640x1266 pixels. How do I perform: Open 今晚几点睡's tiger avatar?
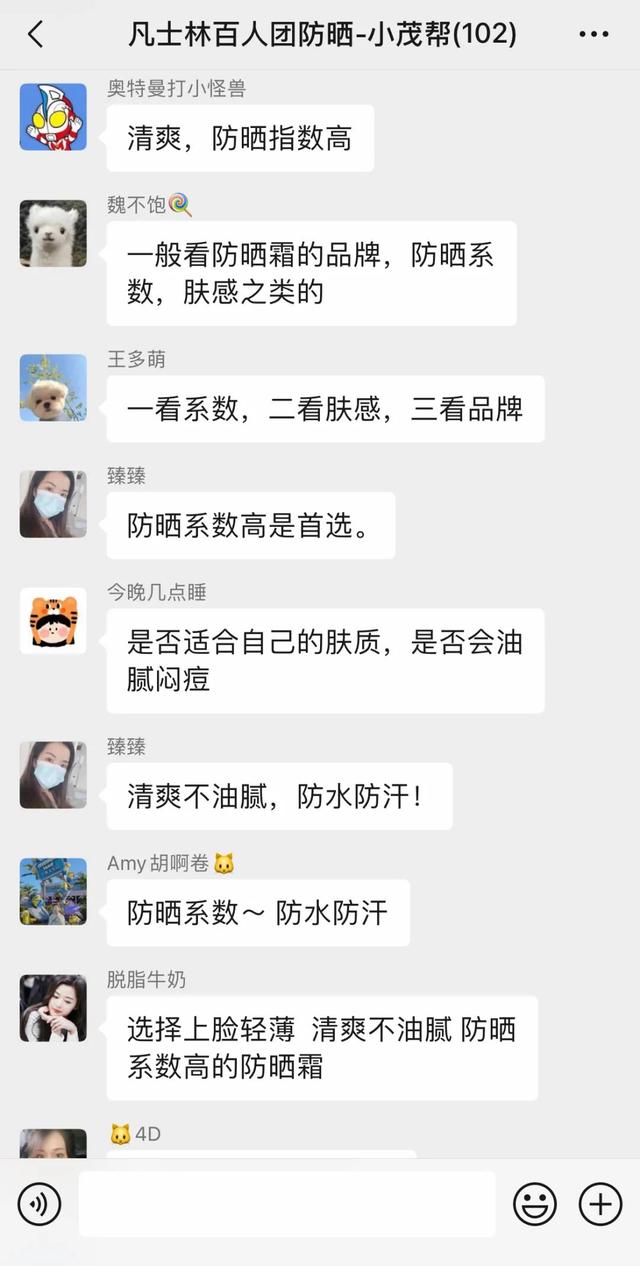pyautogui.click(x=53, y=621)
